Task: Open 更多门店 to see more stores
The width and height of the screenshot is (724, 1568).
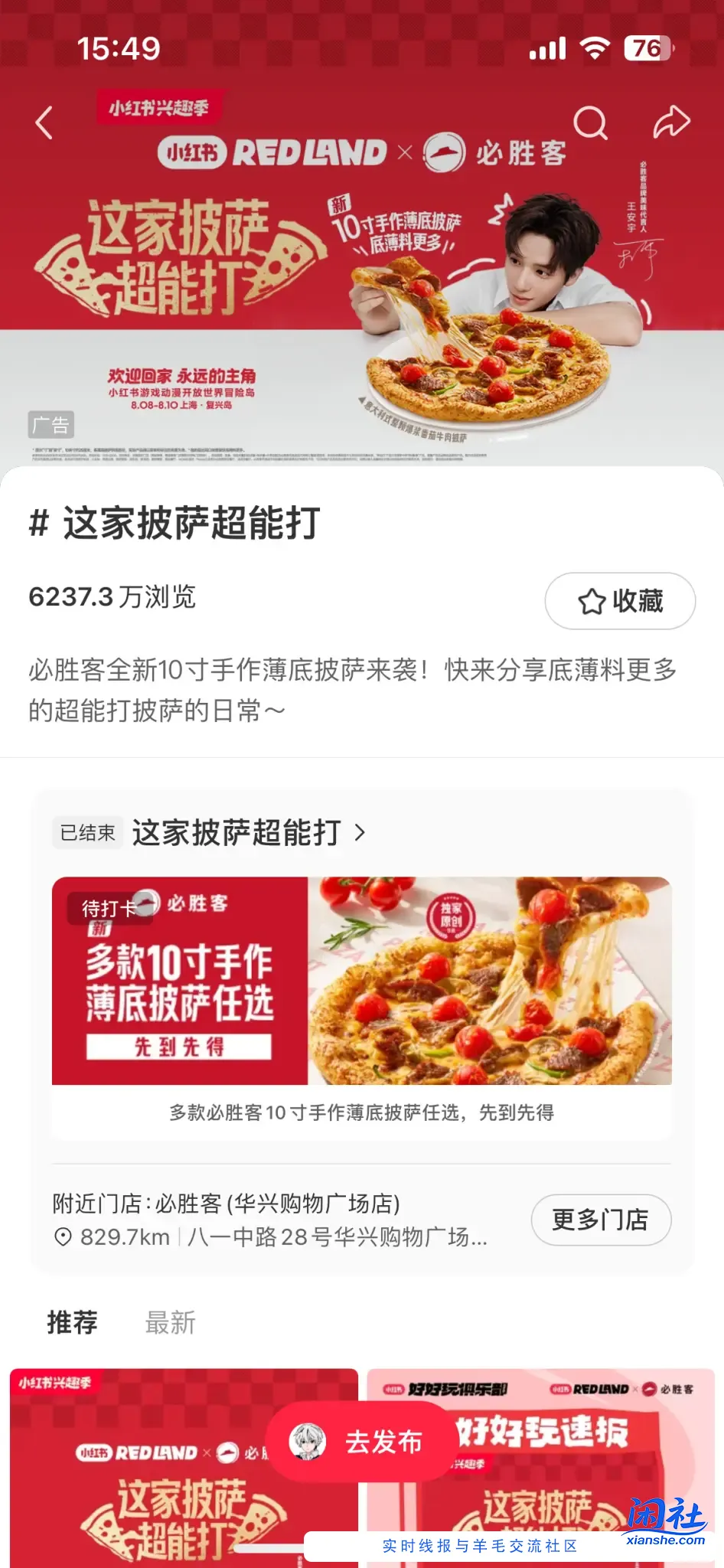Action: 602,1220
